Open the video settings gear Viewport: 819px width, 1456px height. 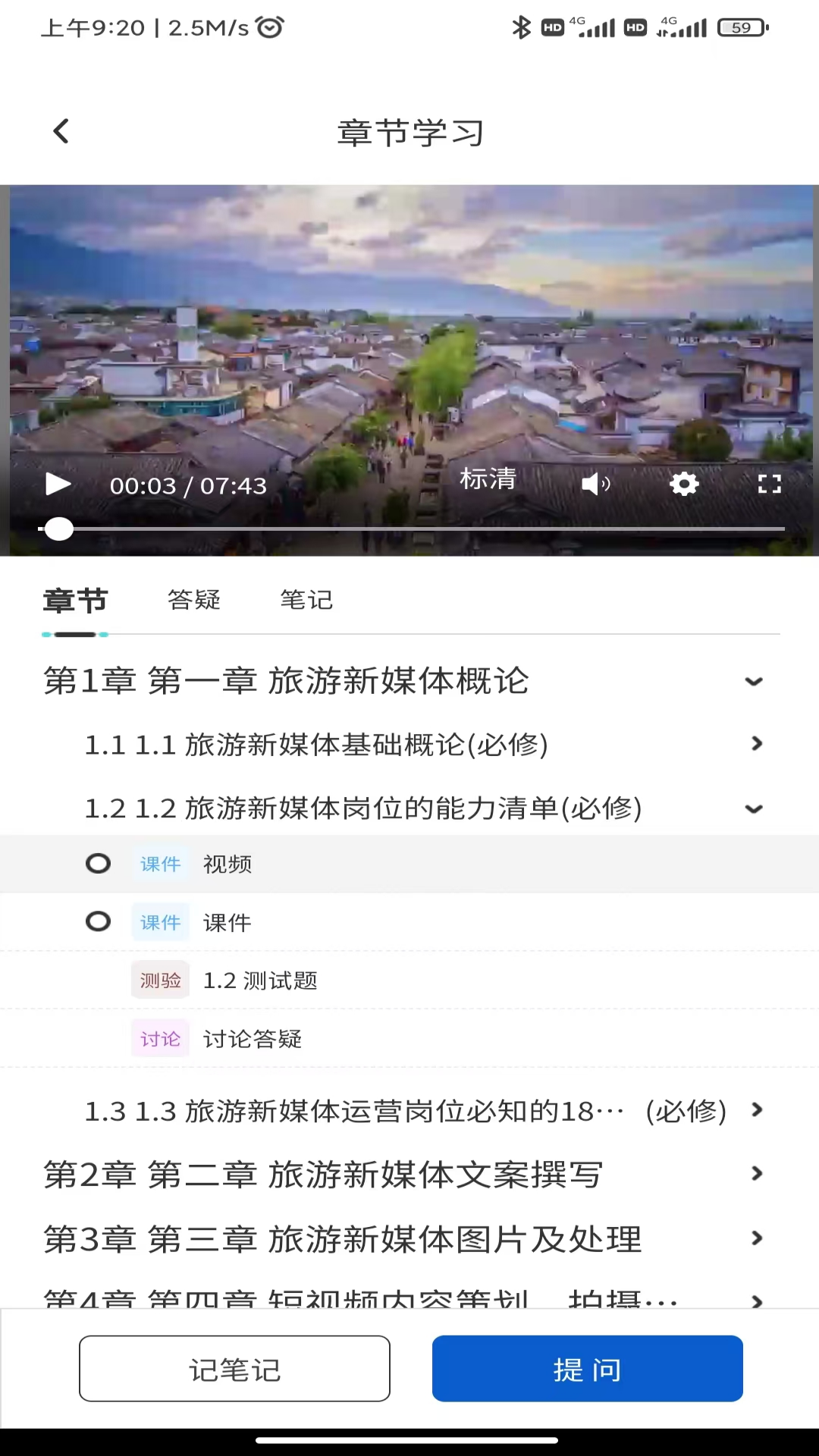[683, 483]
